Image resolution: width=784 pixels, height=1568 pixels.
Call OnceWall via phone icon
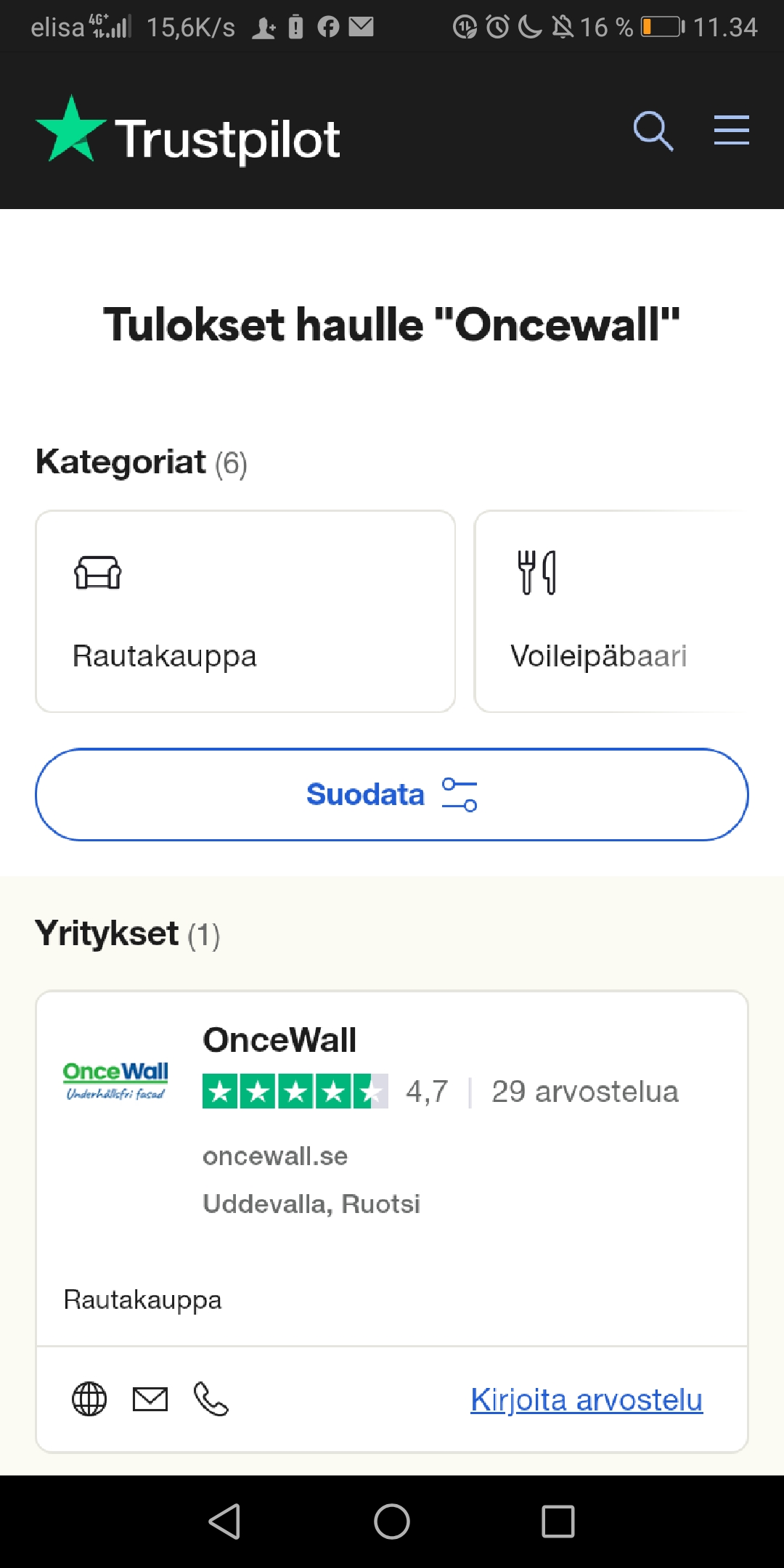coord(211,1399)
